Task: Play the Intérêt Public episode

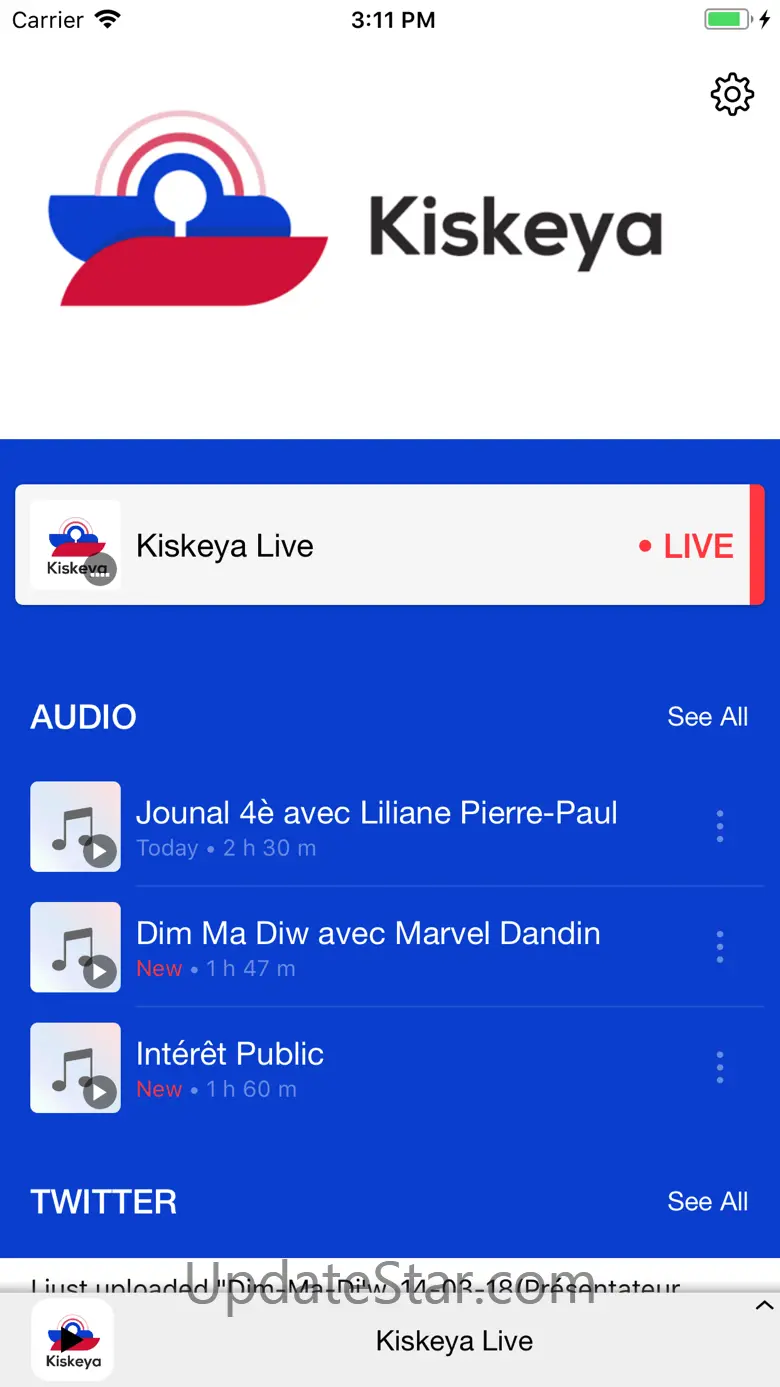Action: pyautogui.click(x=76, y=1068)
